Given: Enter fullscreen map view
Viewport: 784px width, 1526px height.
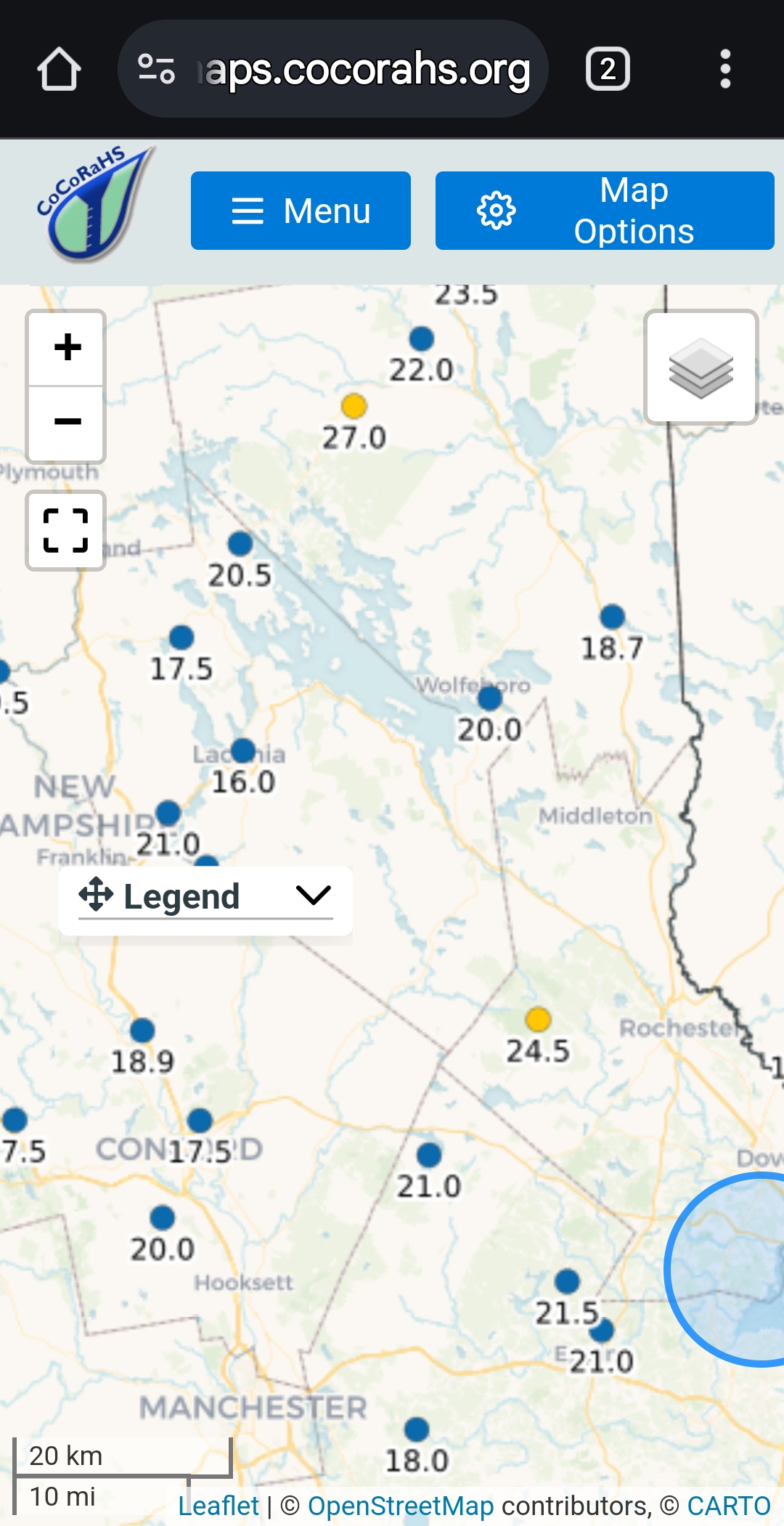Looking at the screenshot, I should (66, 530).
